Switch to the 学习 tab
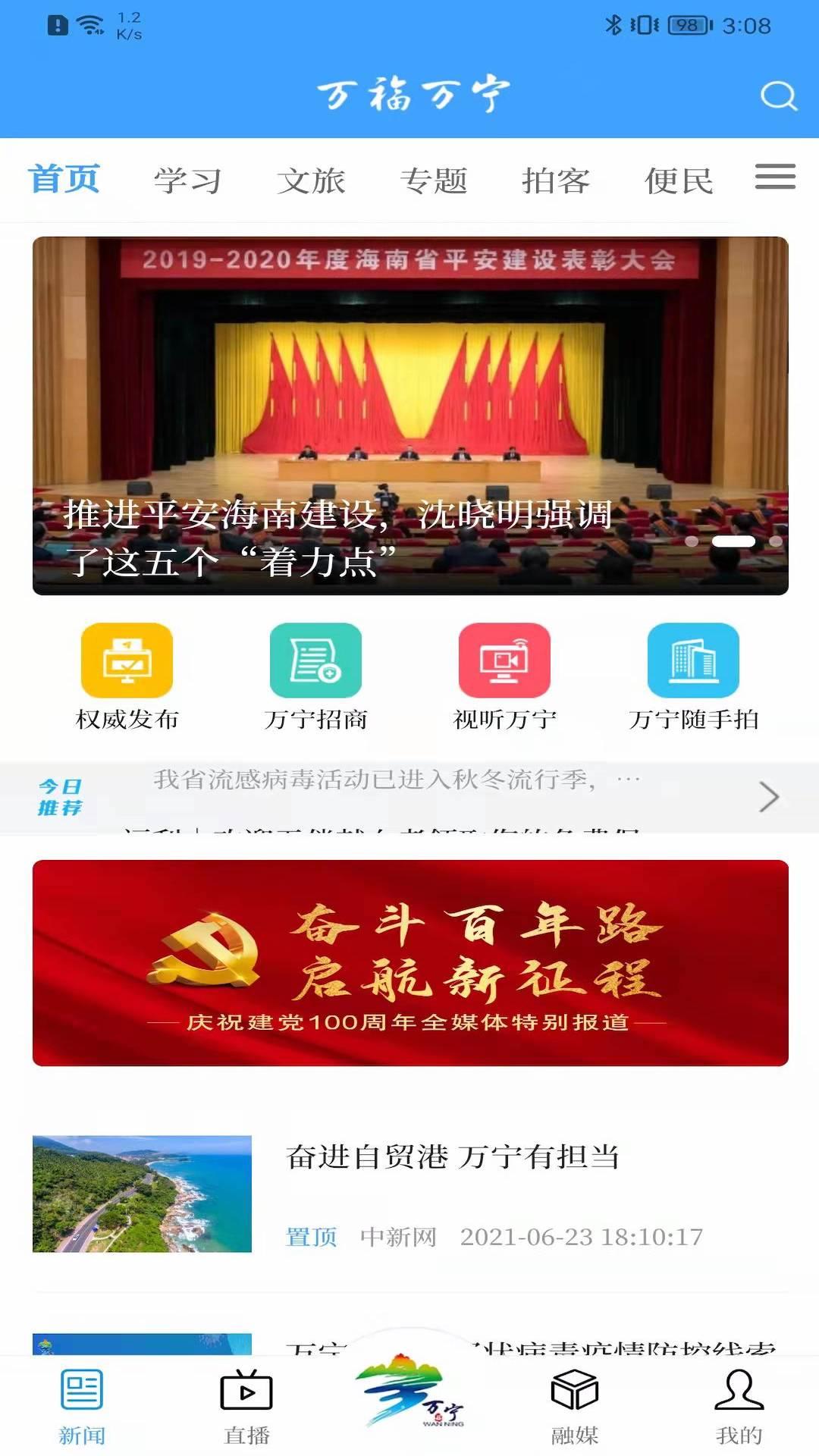Screen dimensions: 819x1456 click(186, 180)
